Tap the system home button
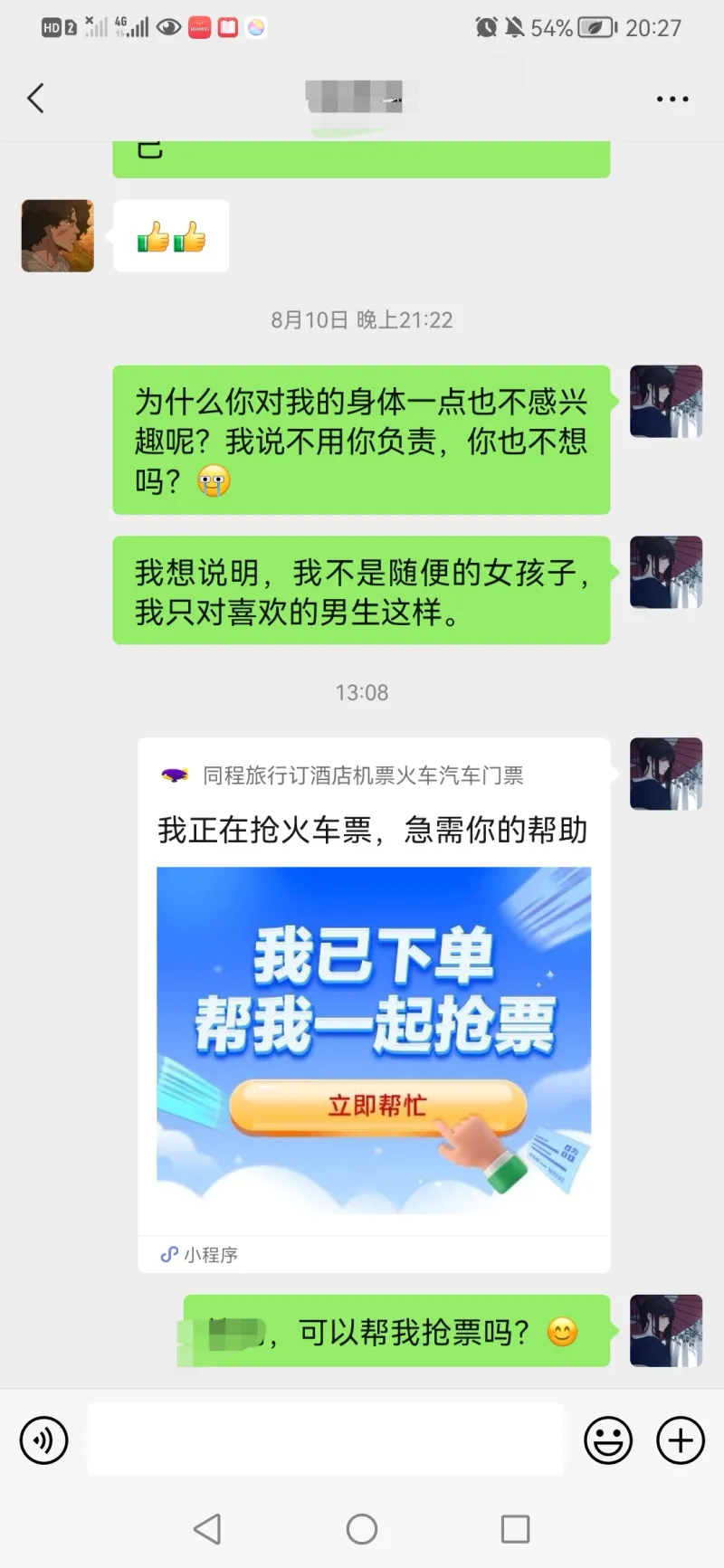Screen dimensions: 724x1568 pyautogui.click(x=362, y=1529)
